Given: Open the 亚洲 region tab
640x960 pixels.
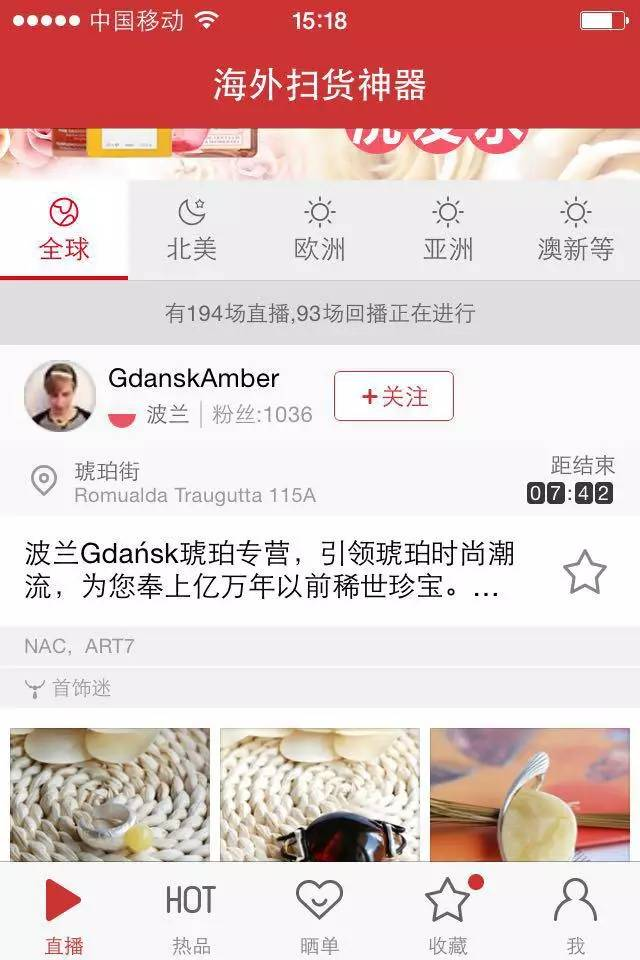Looking at the screenshot, I should tap(447, 230).
